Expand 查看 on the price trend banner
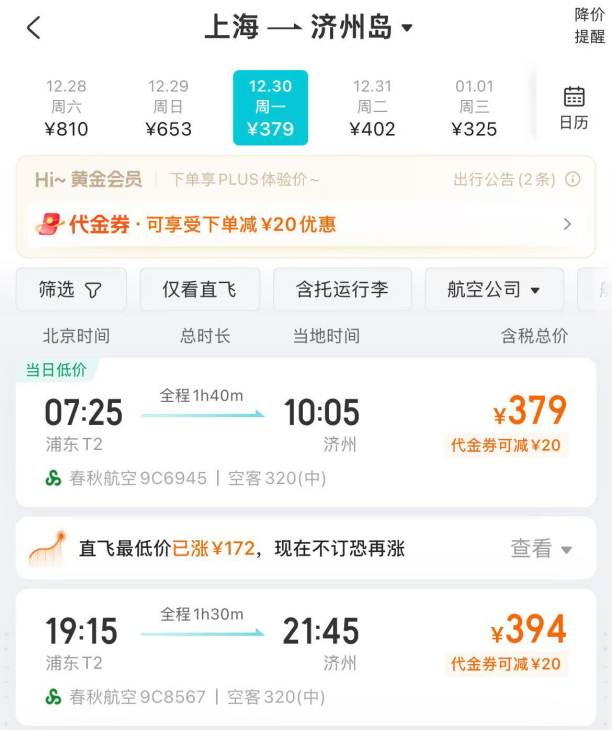Screen dimensions: 612x730 point(541,548)
